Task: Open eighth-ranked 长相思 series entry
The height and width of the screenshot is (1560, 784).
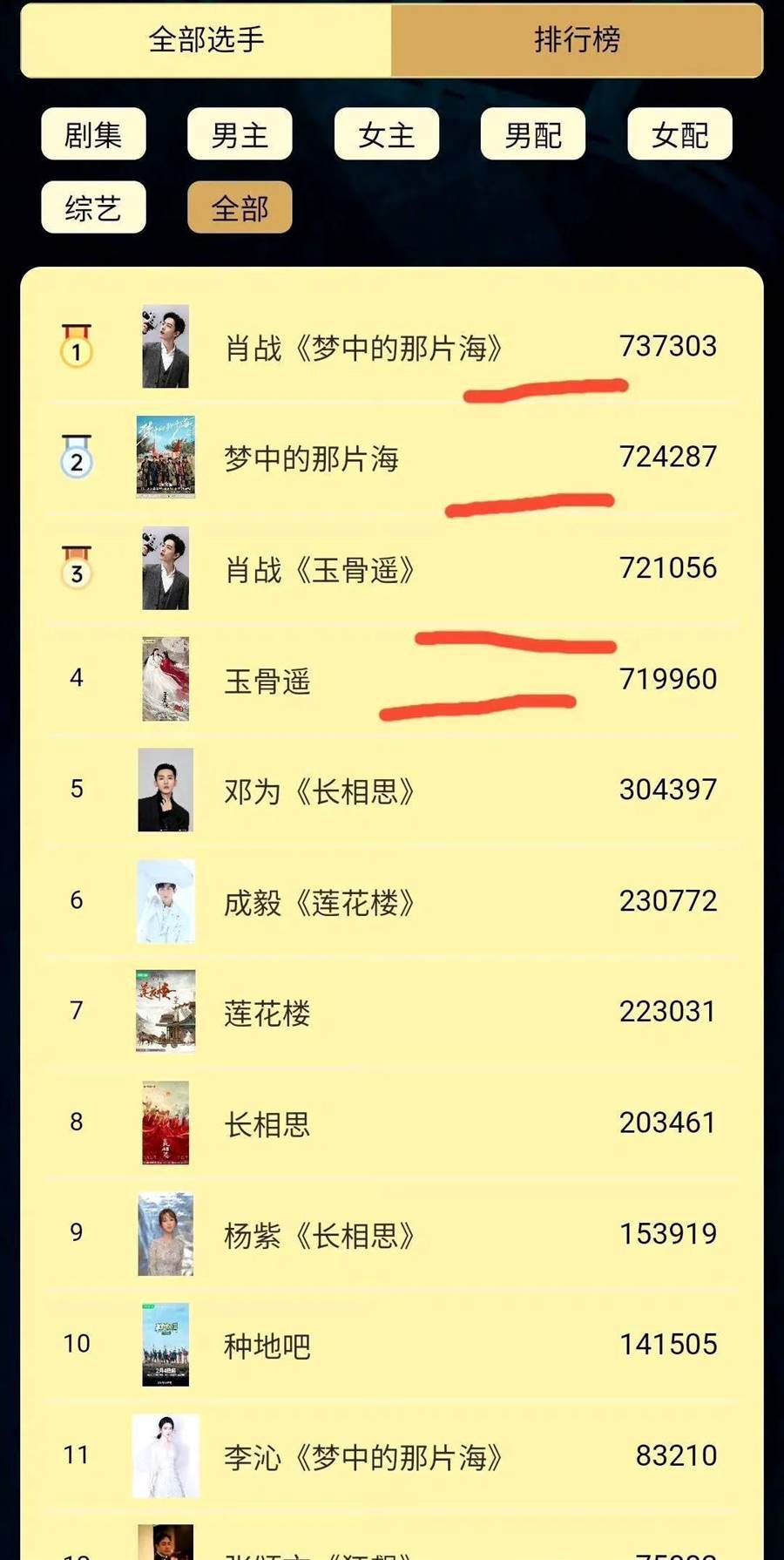Action: click(x=267, y=1124)
